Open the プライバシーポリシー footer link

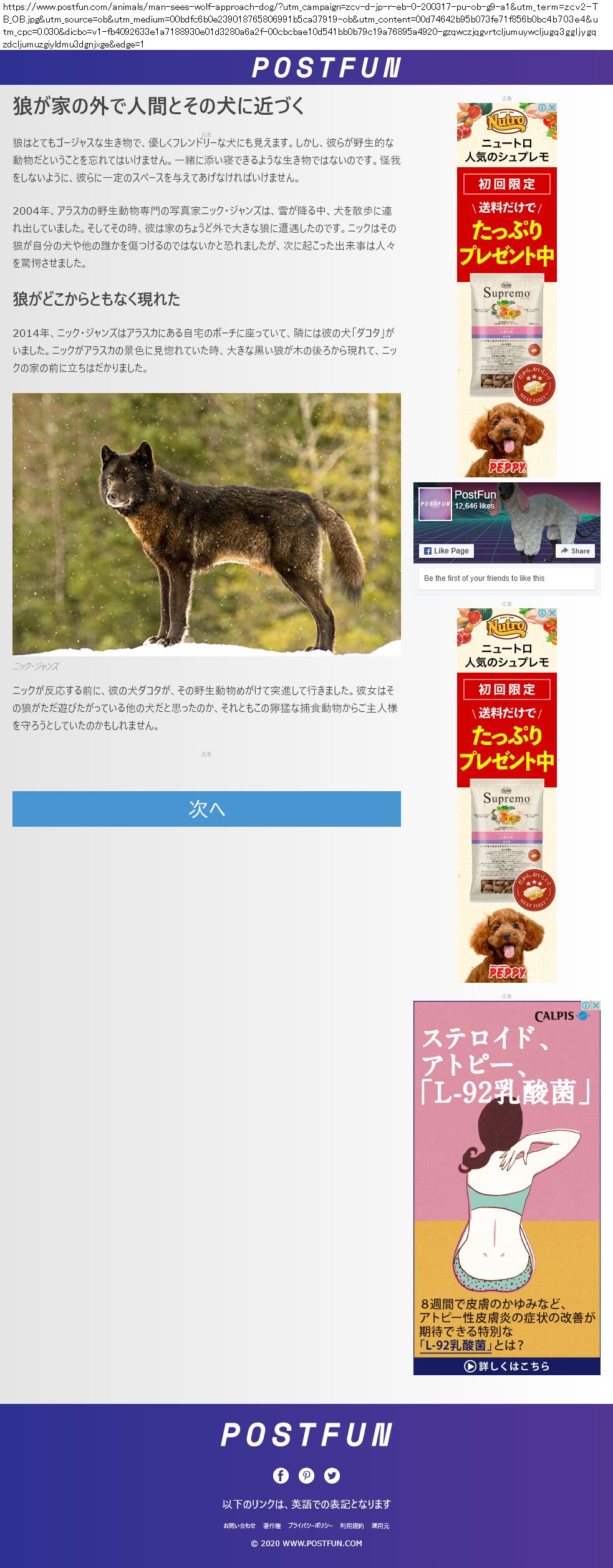click(310, 1526)
